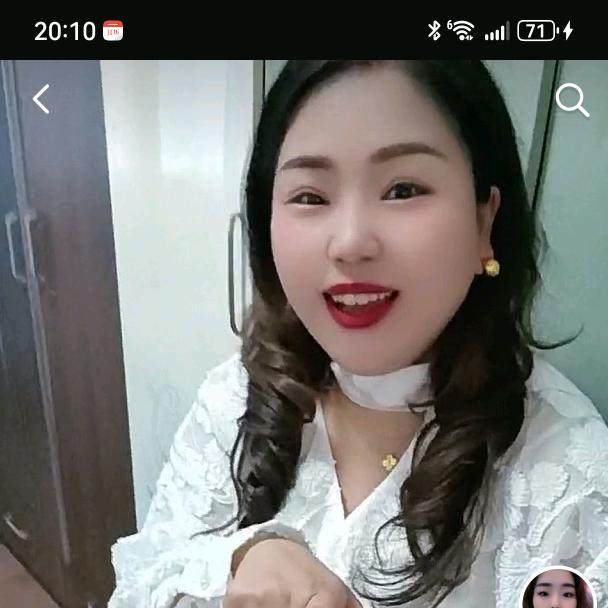Image resolution: width=608 pixels, height=608 pixels.
Task: Open the creator's profile avatar
Action: point(557,589)
